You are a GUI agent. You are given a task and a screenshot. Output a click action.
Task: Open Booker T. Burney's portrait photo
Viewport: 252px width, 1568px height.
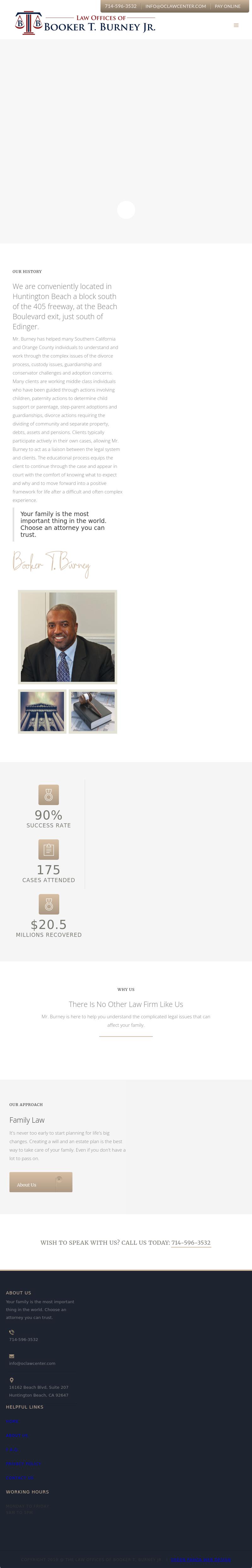pos(67,637)
